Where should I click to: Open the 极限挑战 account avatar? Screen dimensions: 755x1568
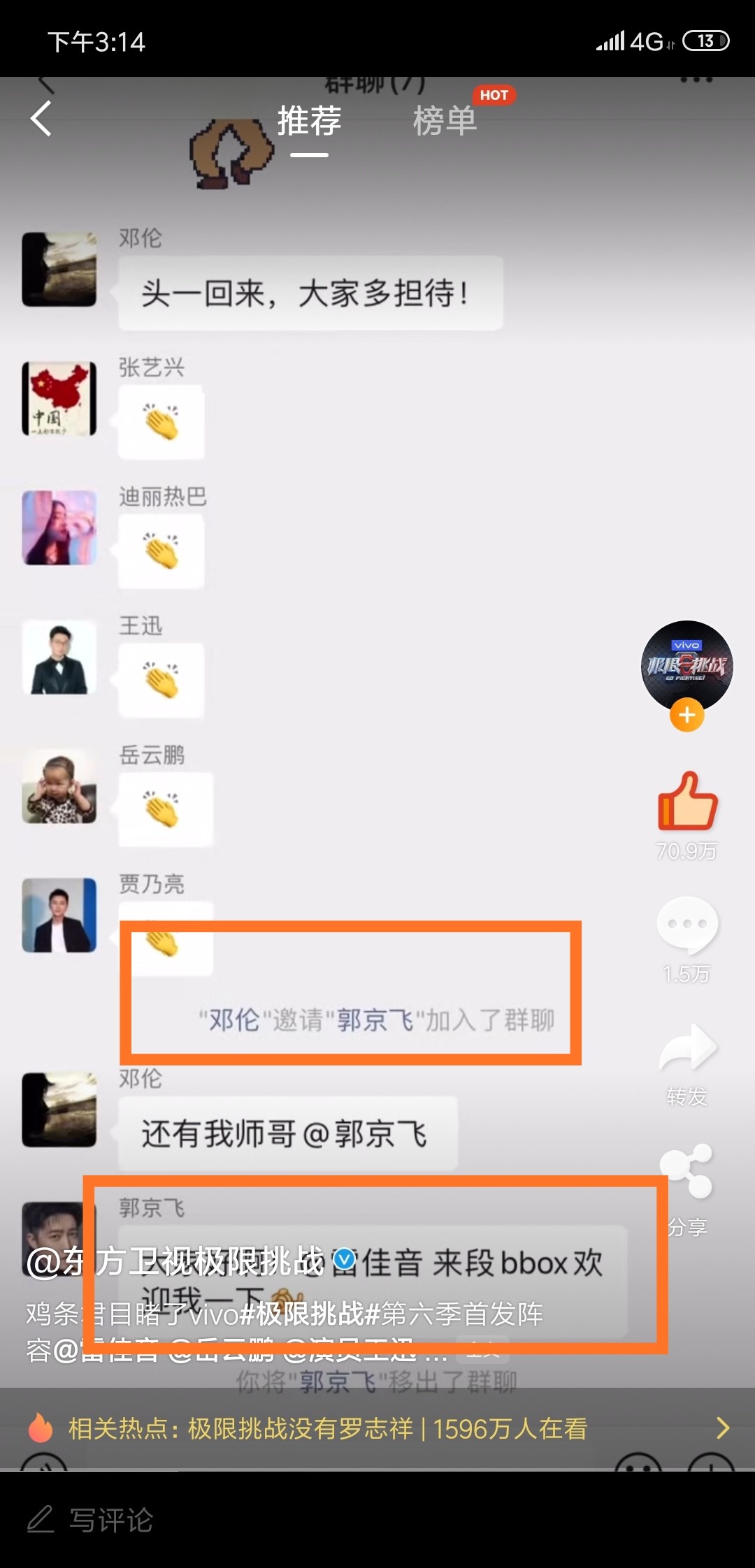[x=686, y=664]
